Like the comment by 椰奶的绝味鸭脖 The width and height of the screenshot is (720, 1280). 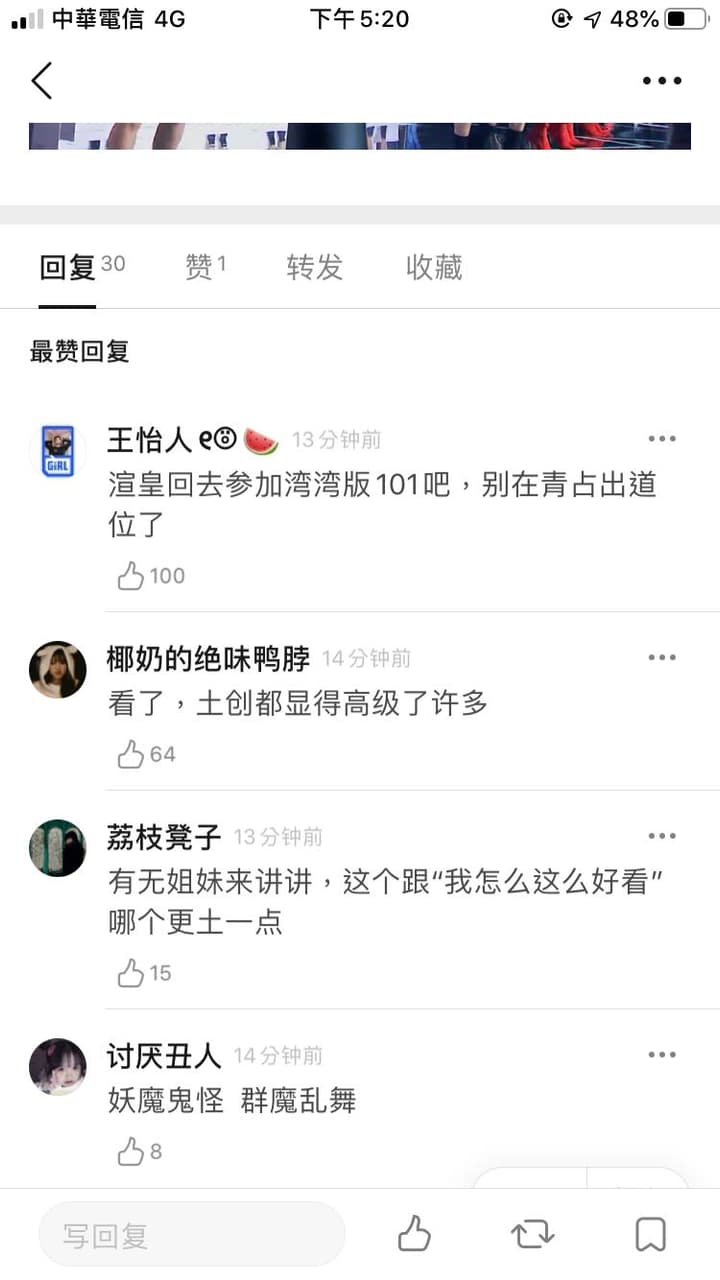click(x=131, y=754)
